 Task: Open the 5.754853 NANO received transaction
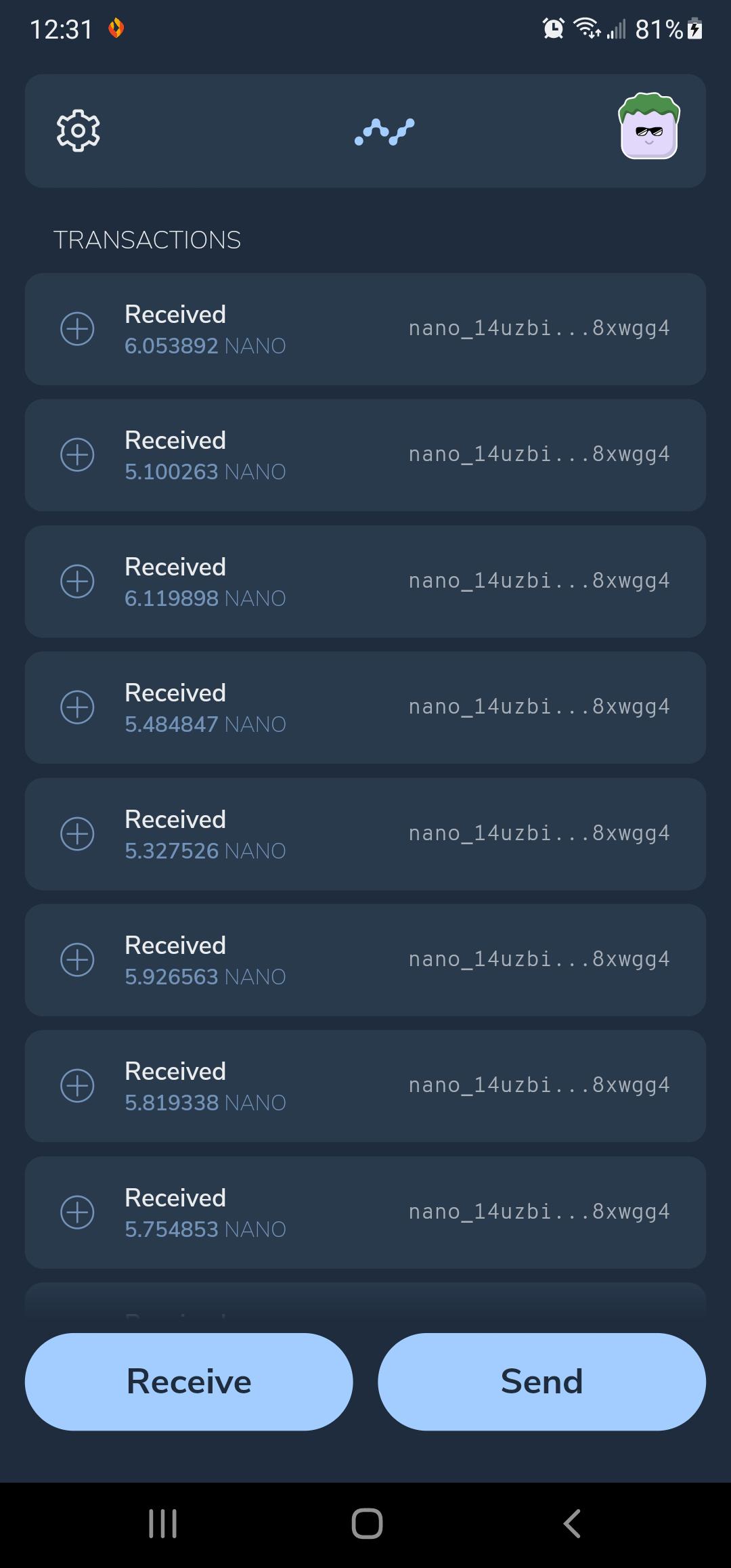tap(365, 1213)
